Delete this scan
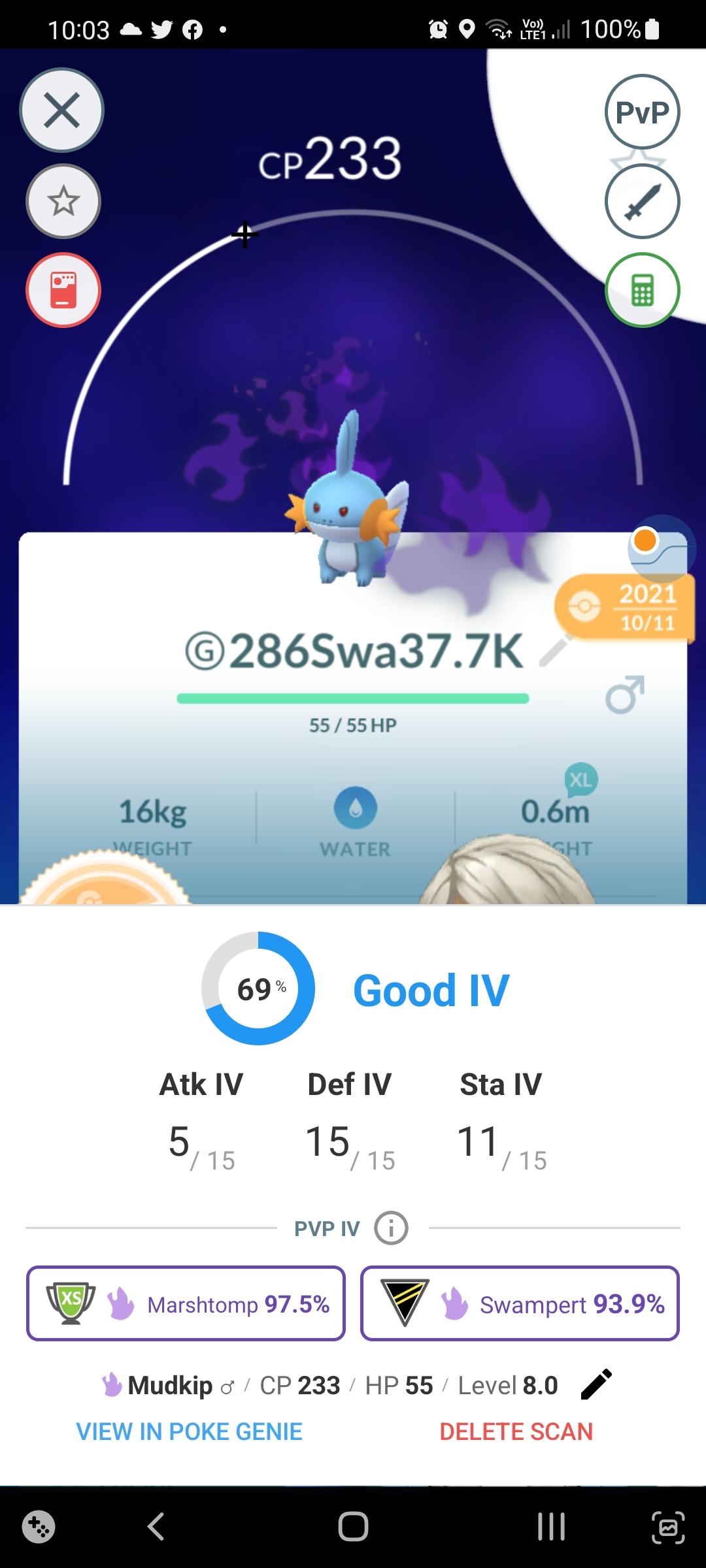Viewport: 706px width, 1568px height. [x=516, y=1431]
